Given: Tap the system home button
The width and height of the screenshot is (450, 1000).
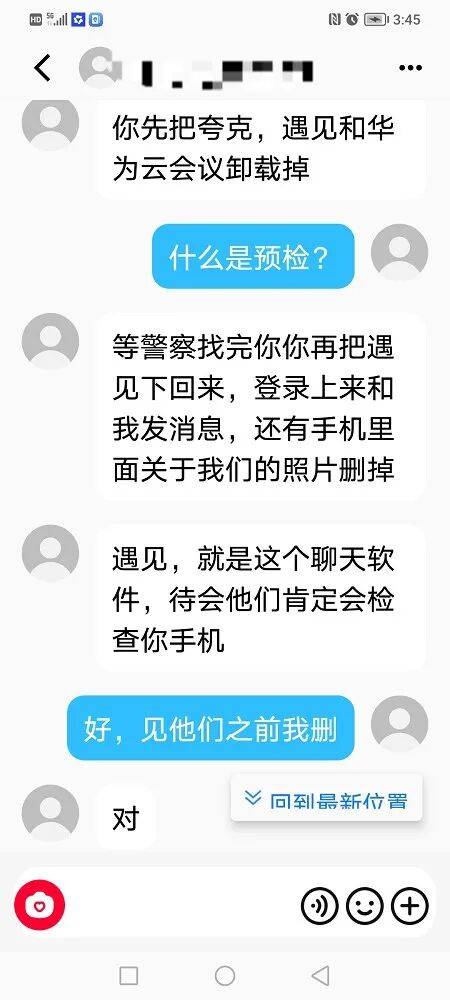Looking at the screenshot, I should point(225,975).
